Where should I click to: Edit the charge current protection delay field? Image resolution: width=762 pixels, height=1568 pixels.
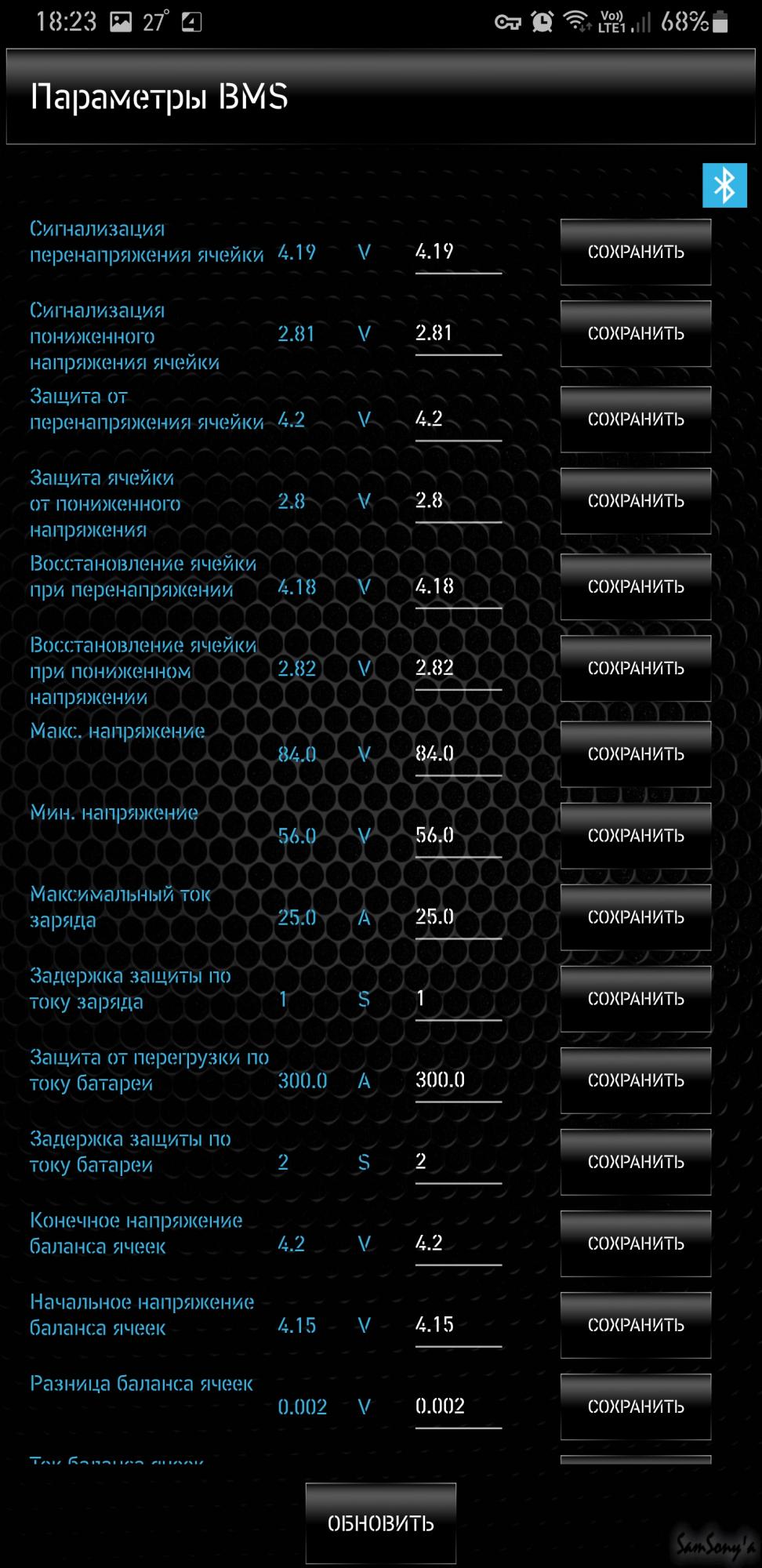pos(459,1000)
